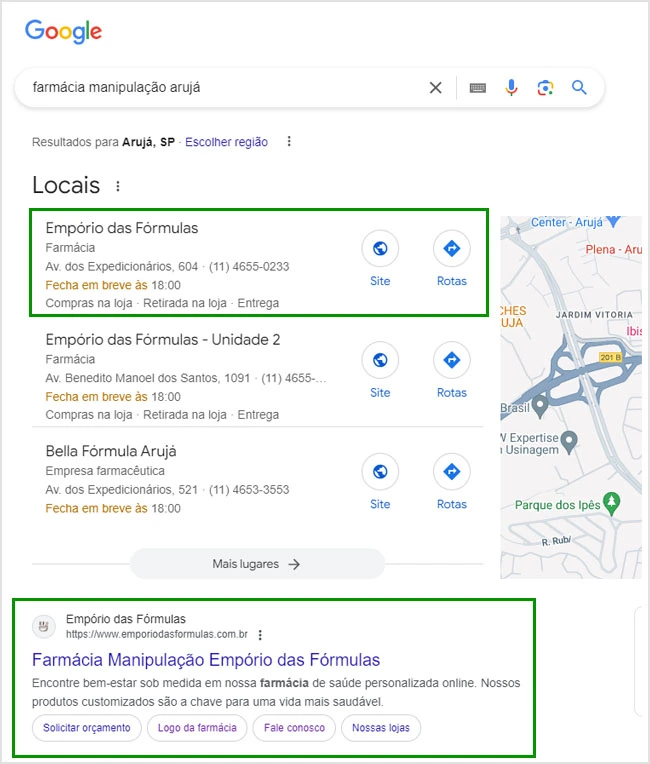This screenshot has width=650, height=764.
Task: Open the Escolher região link
Action: [226, 142]
